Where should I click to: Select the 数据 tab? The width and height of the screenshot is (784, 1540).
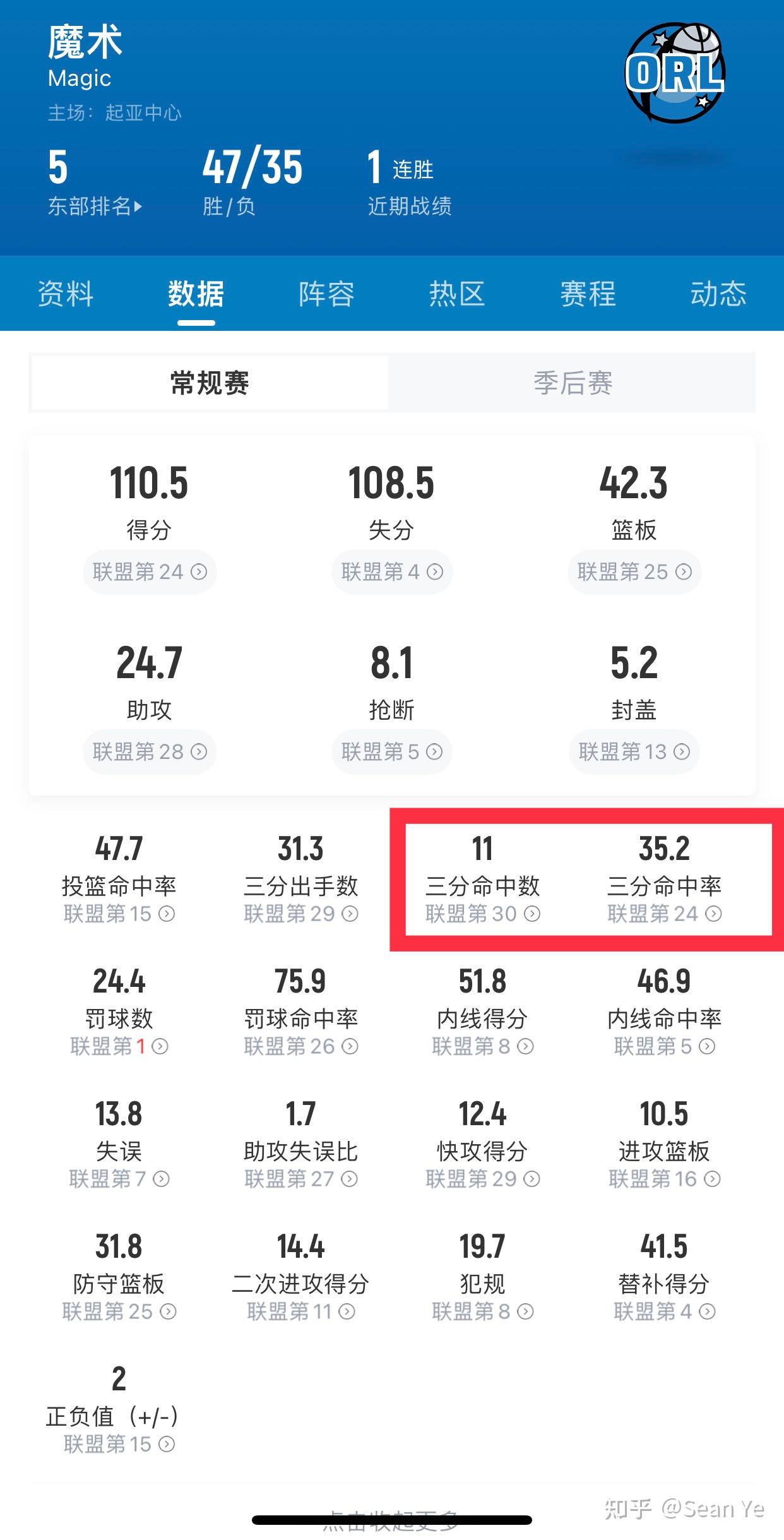click(196, 294)
